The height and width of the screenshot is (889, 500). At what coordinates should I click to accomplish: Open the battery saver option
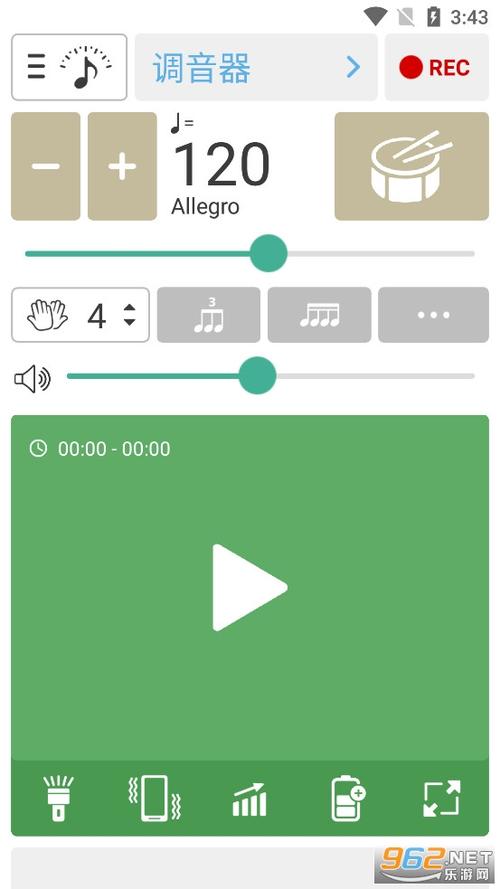(348, 798)
